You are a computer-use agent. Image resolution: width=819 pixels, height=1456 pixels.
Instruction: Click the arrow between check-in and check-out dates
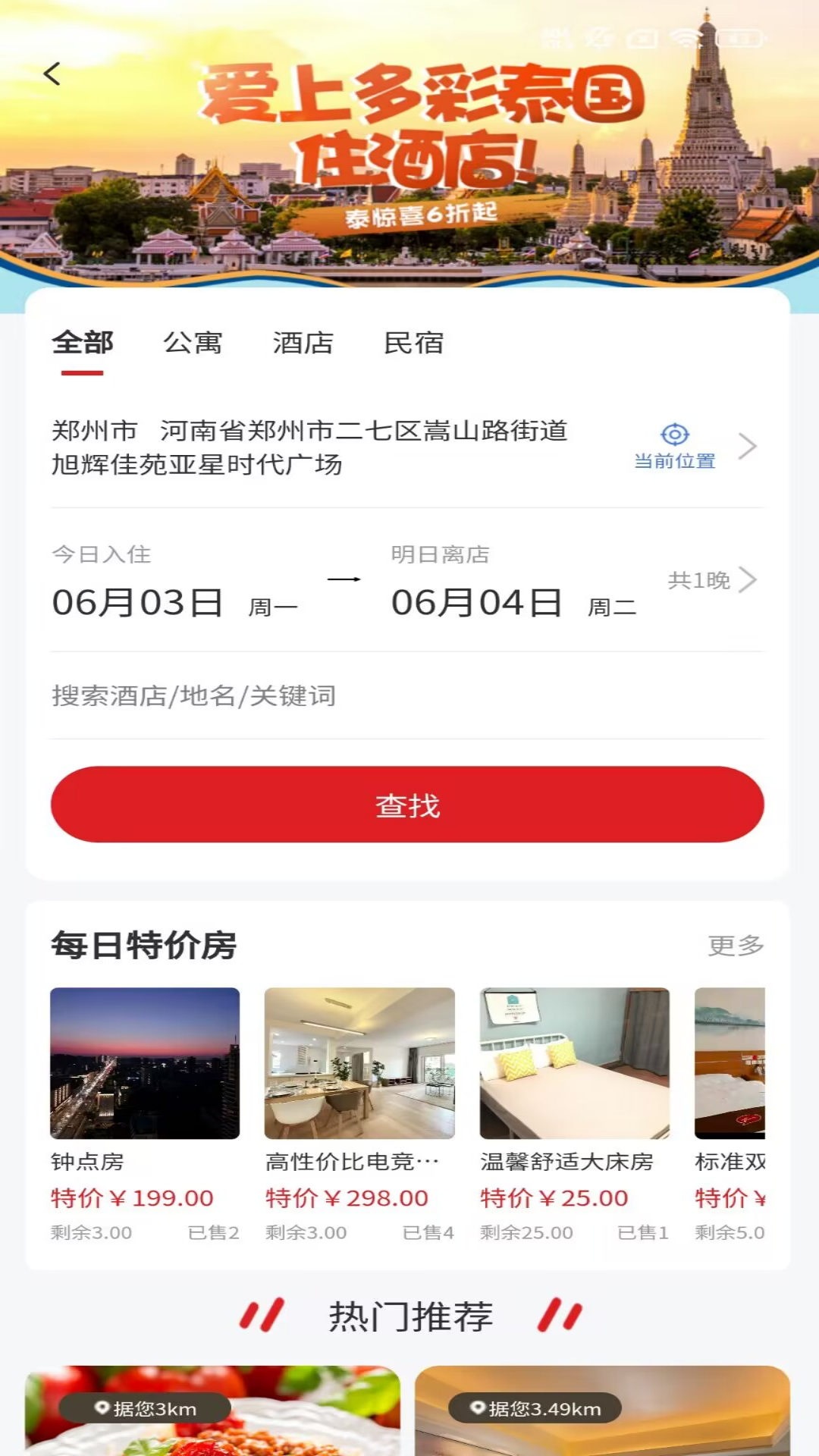tap(345, 579)
